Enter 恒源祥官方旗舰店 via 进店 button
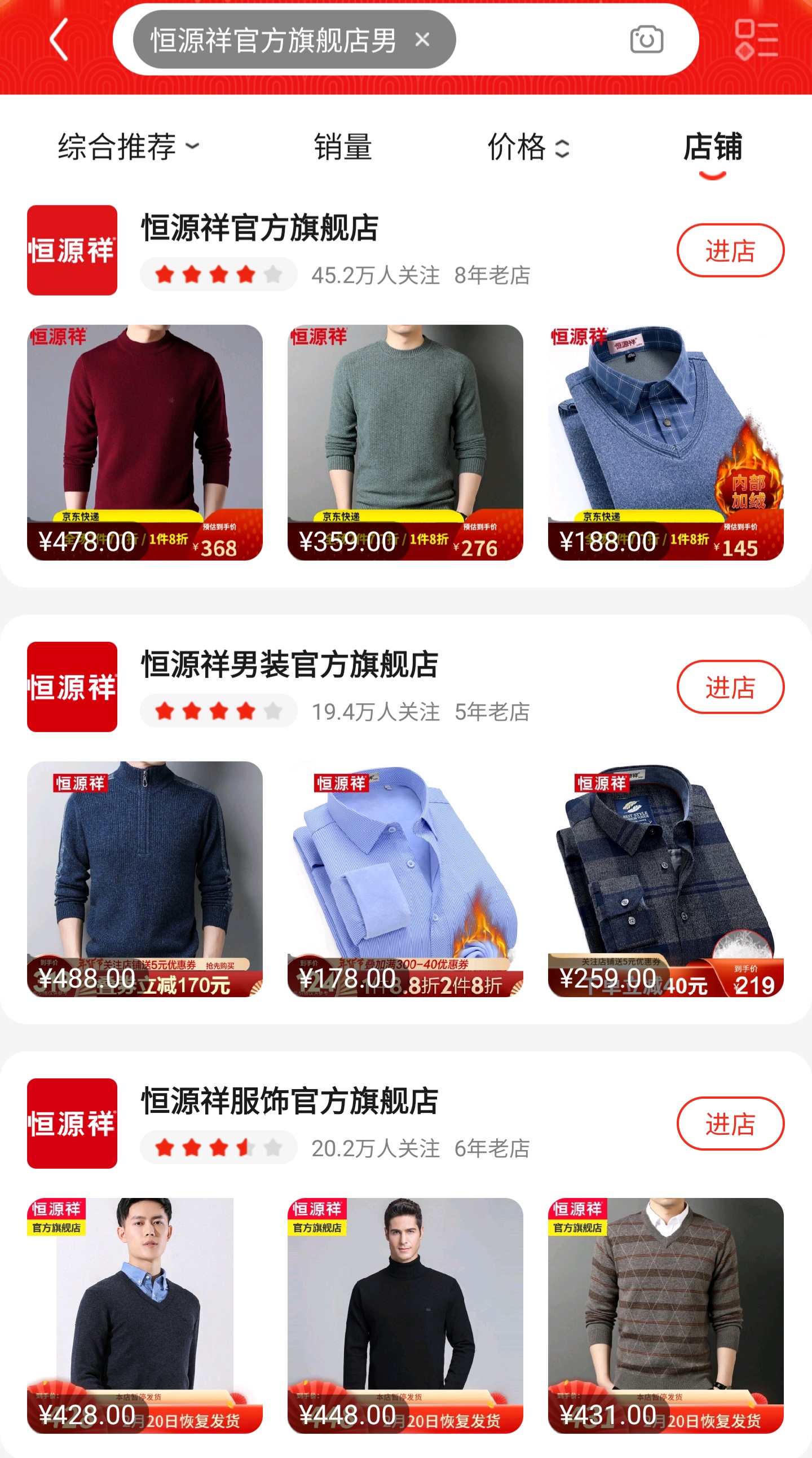The image size is (812, 1458). click(x=730, y=250)
